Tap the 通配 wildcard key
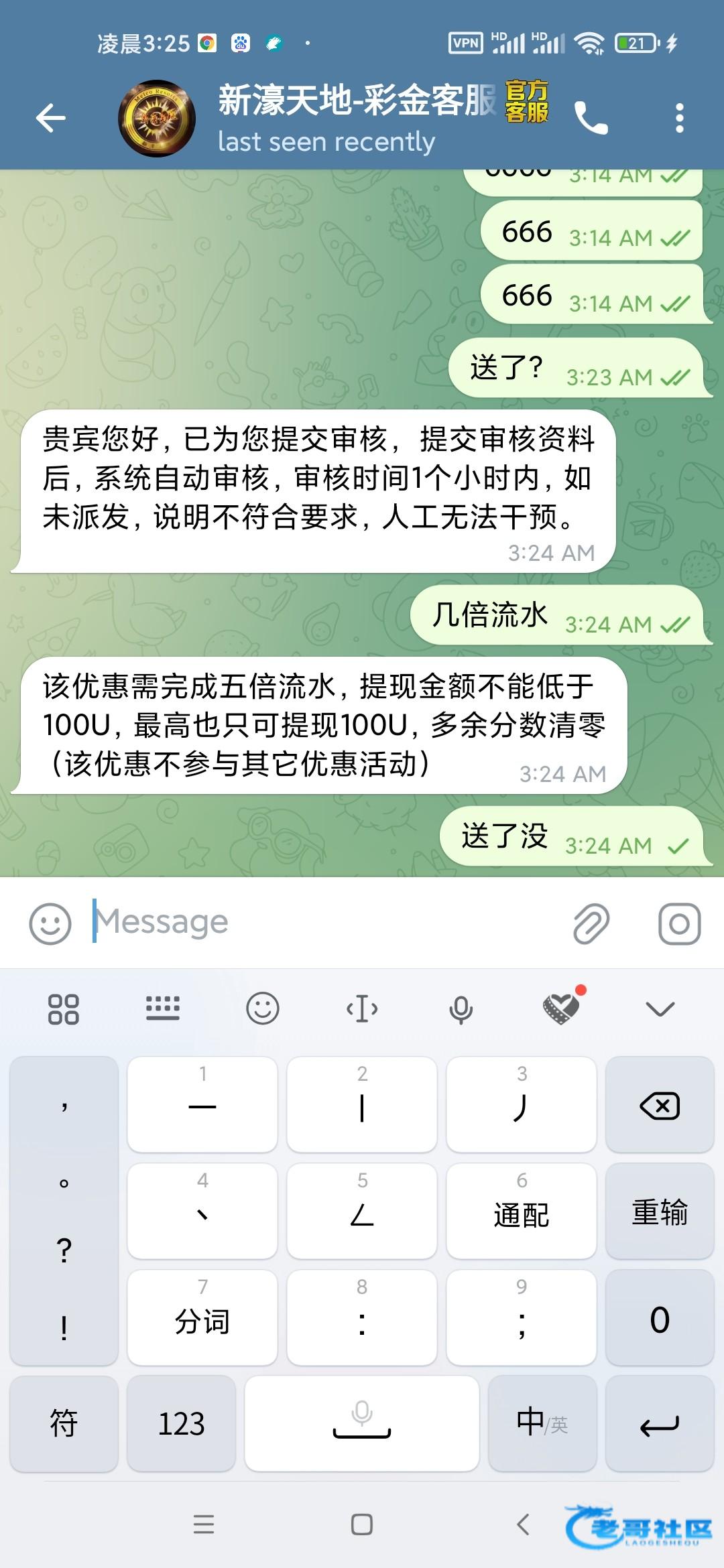 pos(521,1212)
